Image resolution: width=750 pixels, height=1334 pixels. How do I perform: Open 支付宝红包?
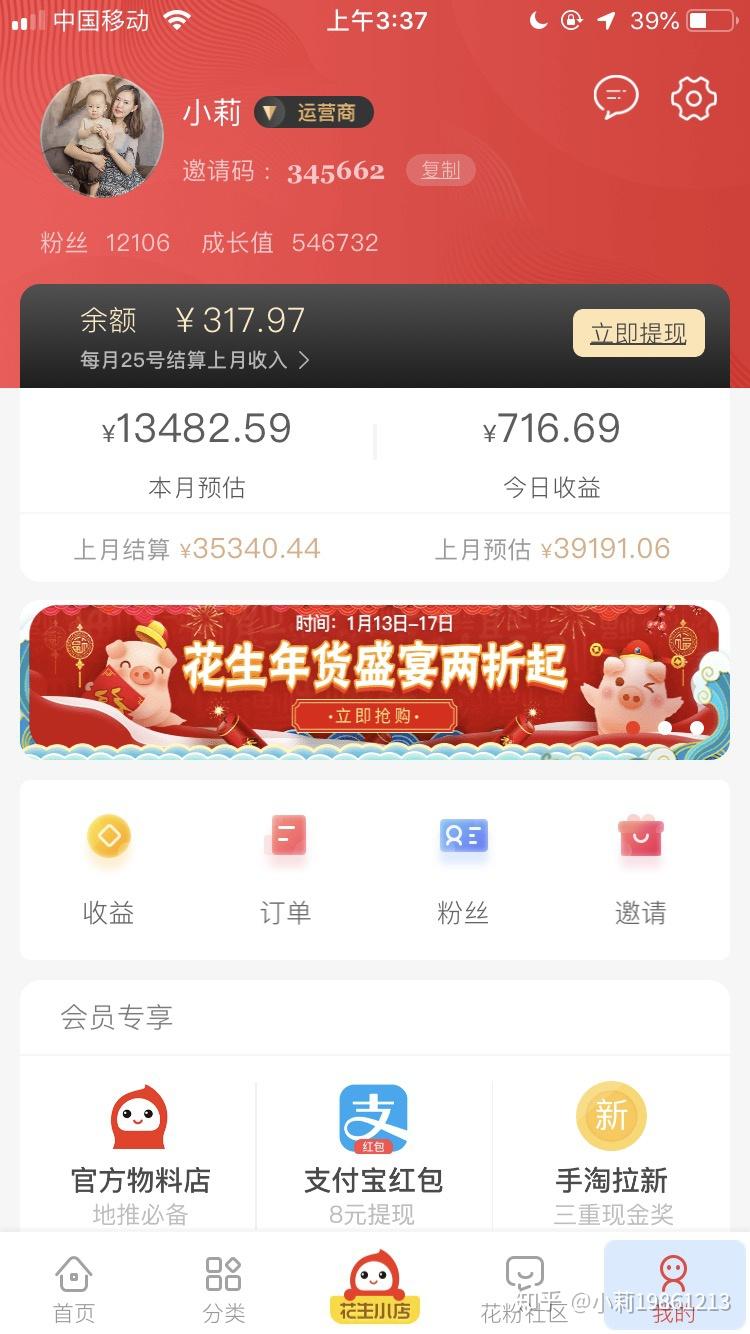[374, 1155]
